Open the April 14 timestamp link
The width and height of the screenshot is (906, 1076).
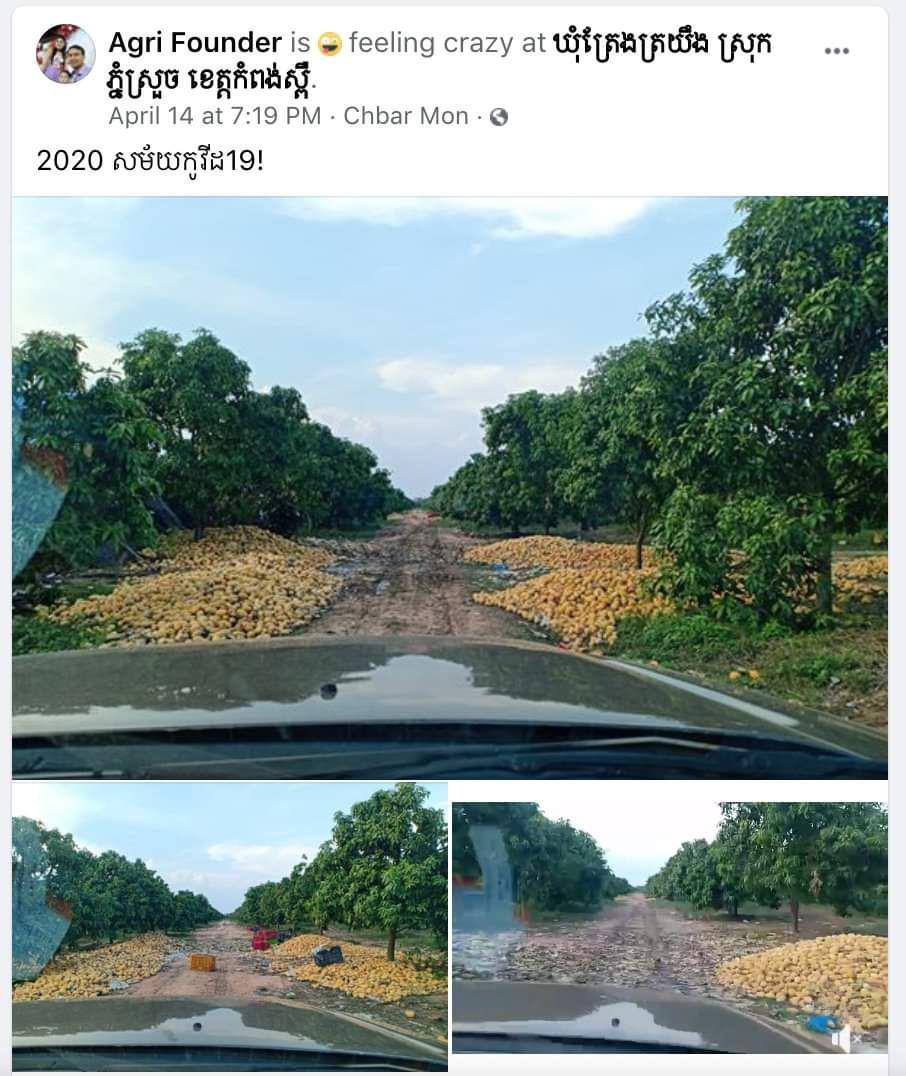click(214, 116)
